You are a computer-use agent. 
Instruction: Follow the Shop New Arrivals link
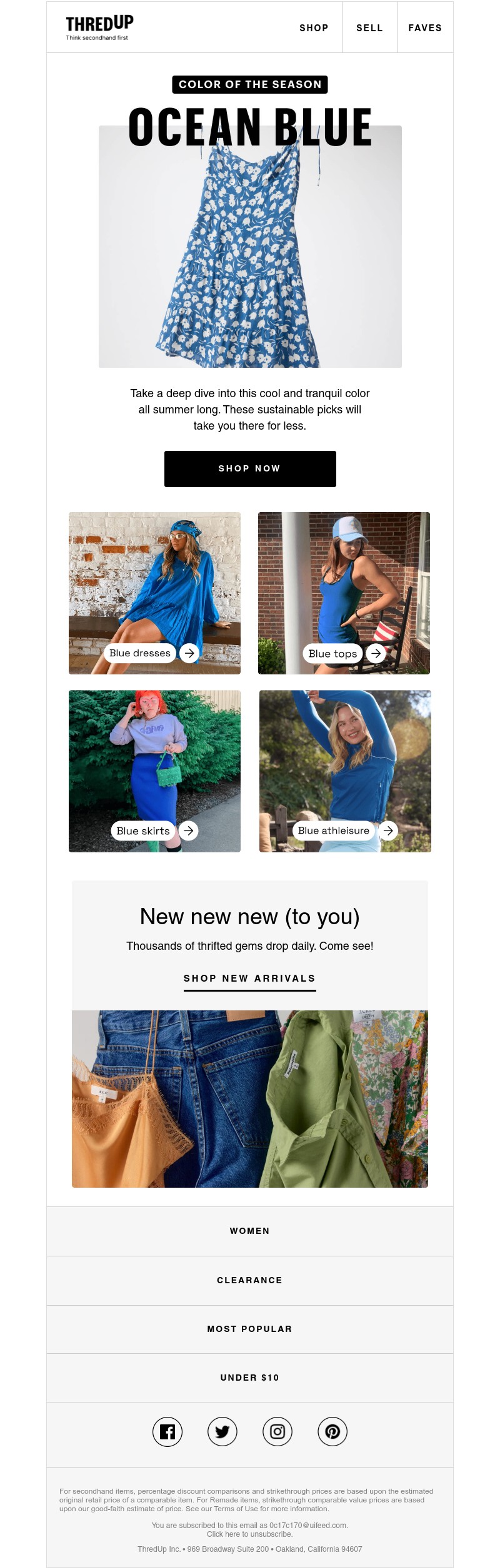point(249,979)
